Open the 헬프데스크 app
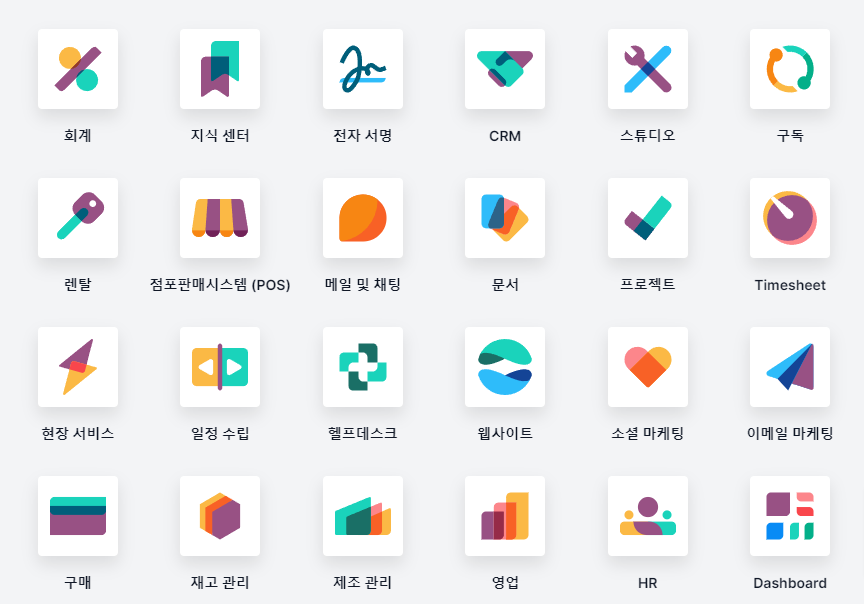Viewport: 864px width, 604px height. (x=363, y=367)
